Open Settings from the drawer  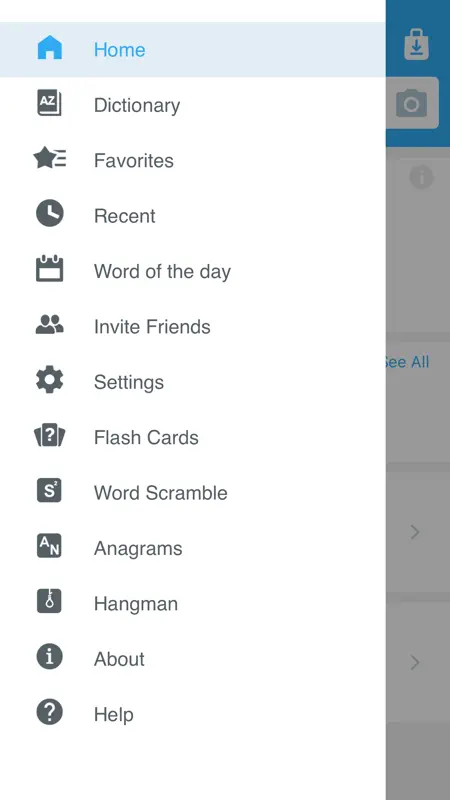[192, 382]
